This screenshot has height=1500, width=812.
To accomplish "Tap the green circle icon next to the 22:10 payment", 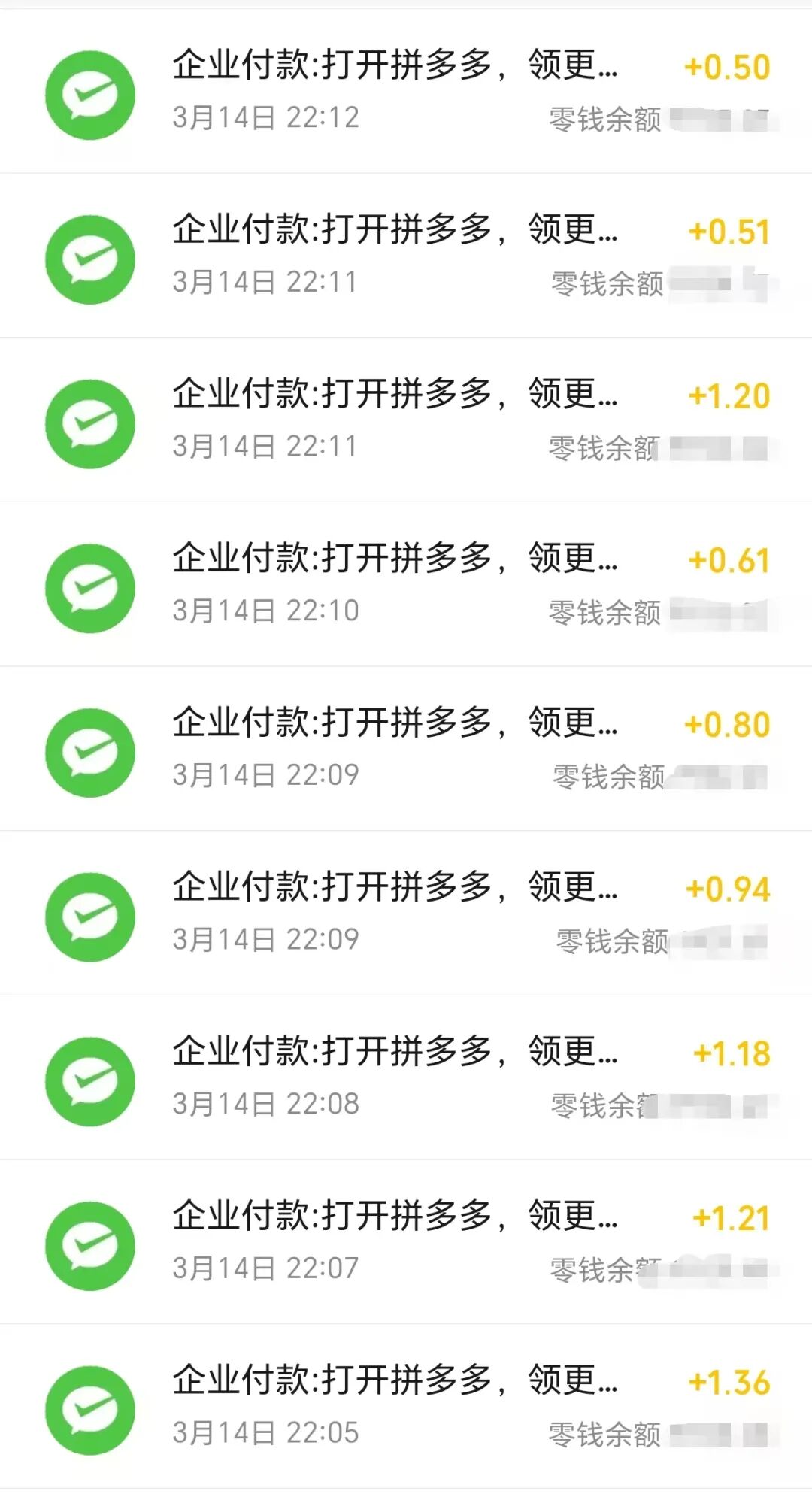I will [90, 586].
